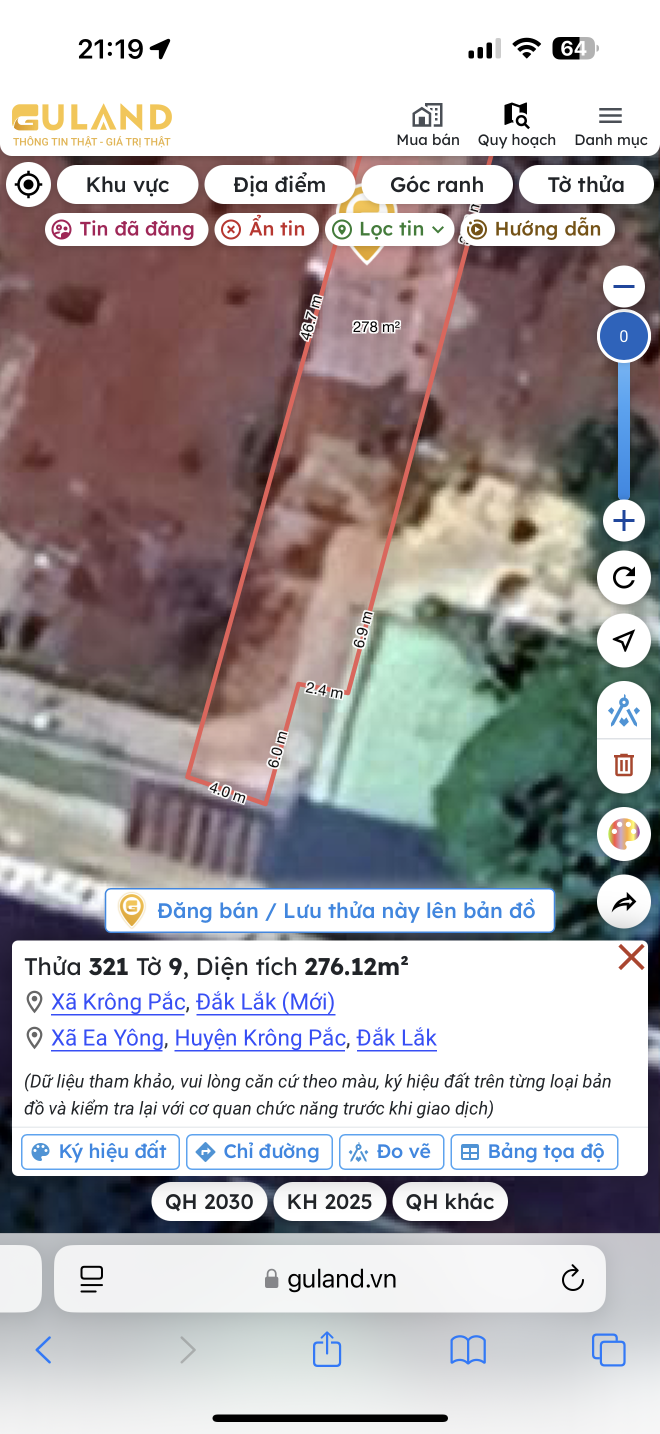Tap Đăng bán / Lưu thửa này button
Viewport: 660px width, 1434px height.
pos(330,911)
